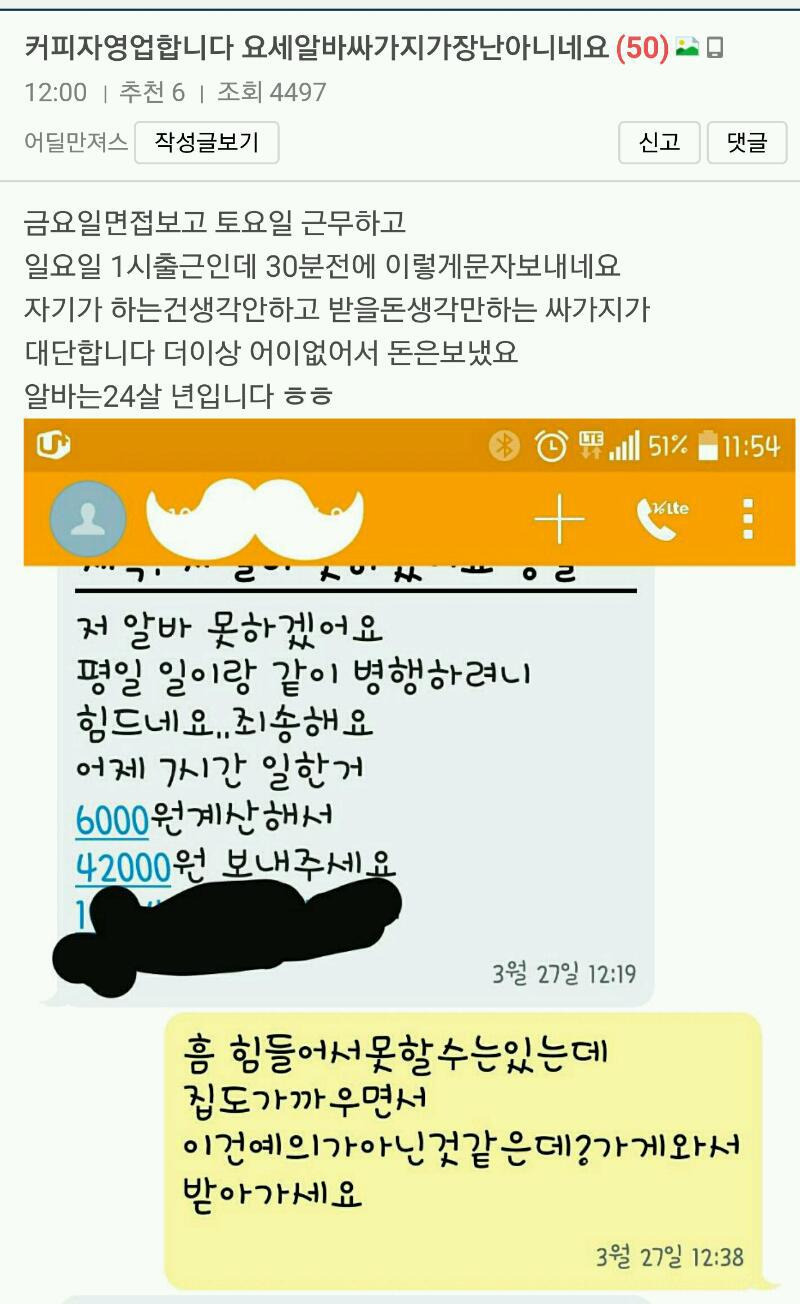Report this post with 신고
This screenshot has height=1304, width=800.
pos(659,142)
